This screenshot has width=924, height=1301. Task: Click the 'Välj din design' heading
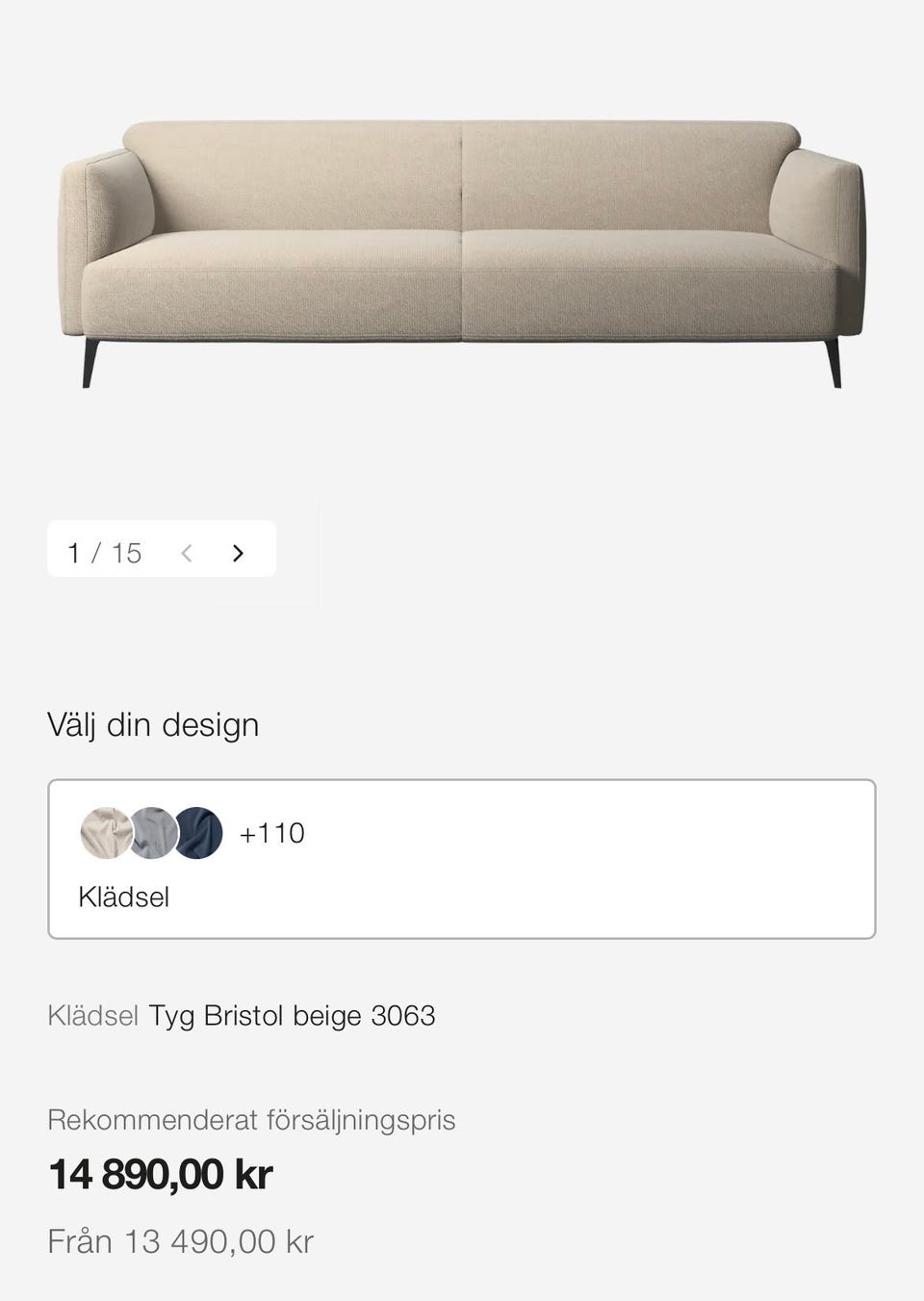pos(152,724)
